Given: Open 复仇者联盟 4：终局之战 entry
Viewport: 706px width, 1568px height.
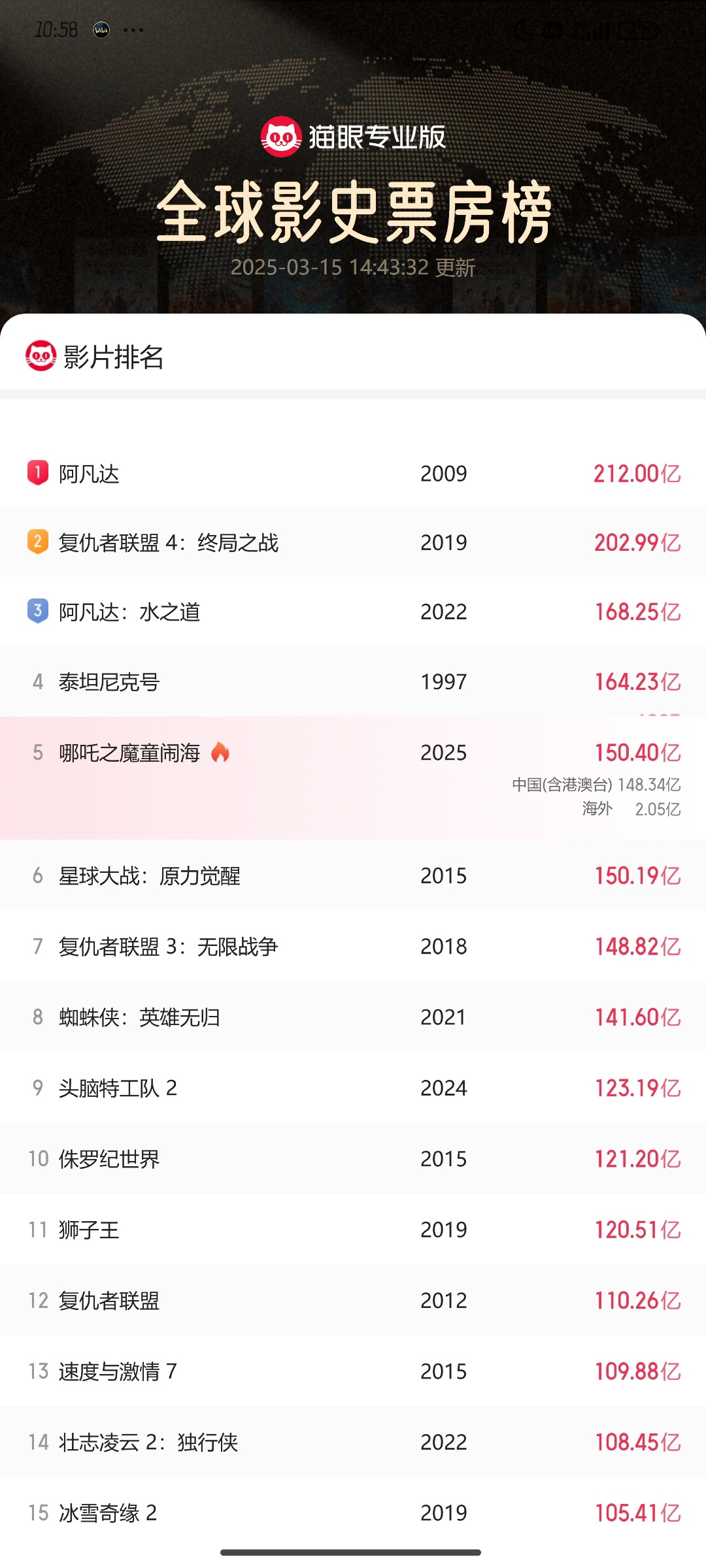Looking at the screenshot, I should [x=353, y=542].
